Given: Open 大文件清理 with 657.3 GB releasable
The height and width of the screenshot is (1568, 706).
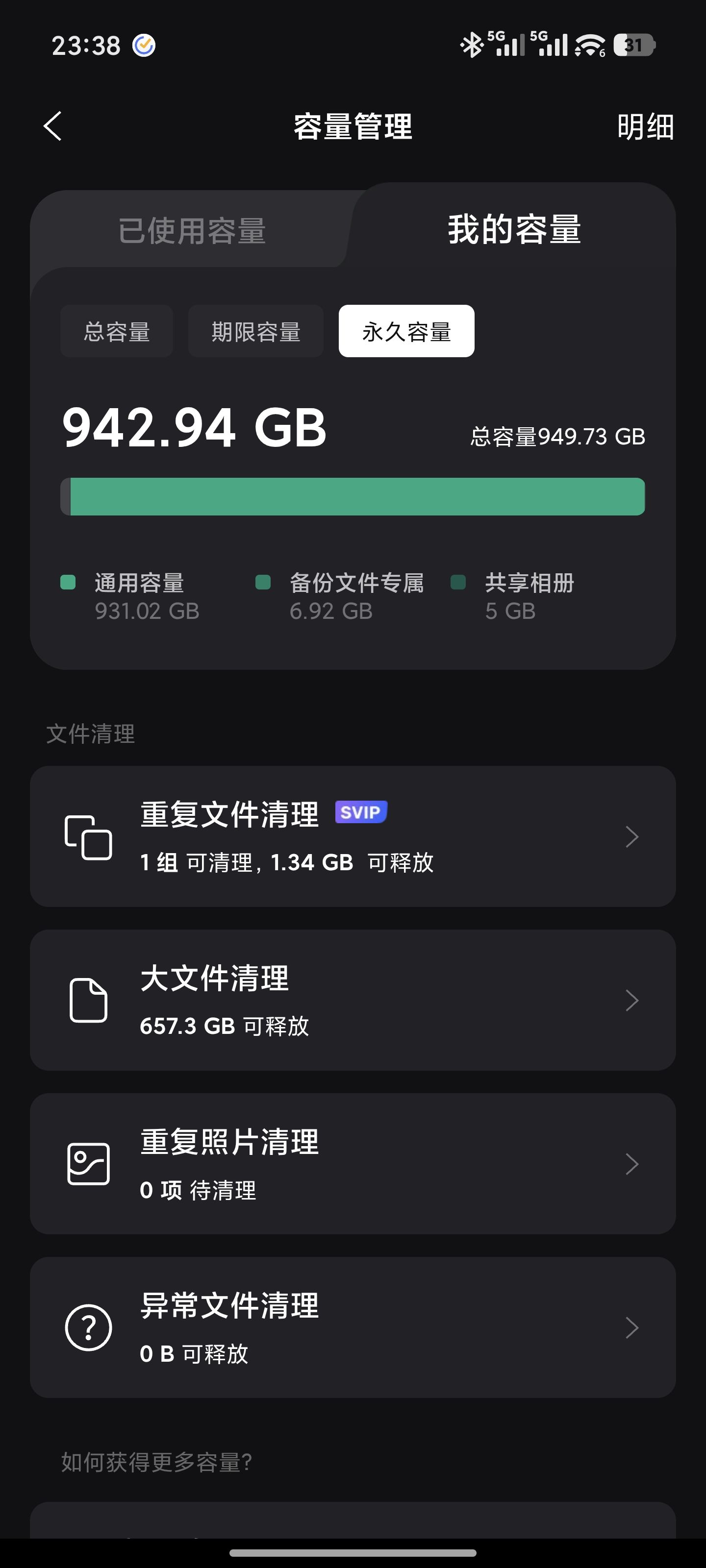Looking at the screenshot, I should (x=353, y=1000).
